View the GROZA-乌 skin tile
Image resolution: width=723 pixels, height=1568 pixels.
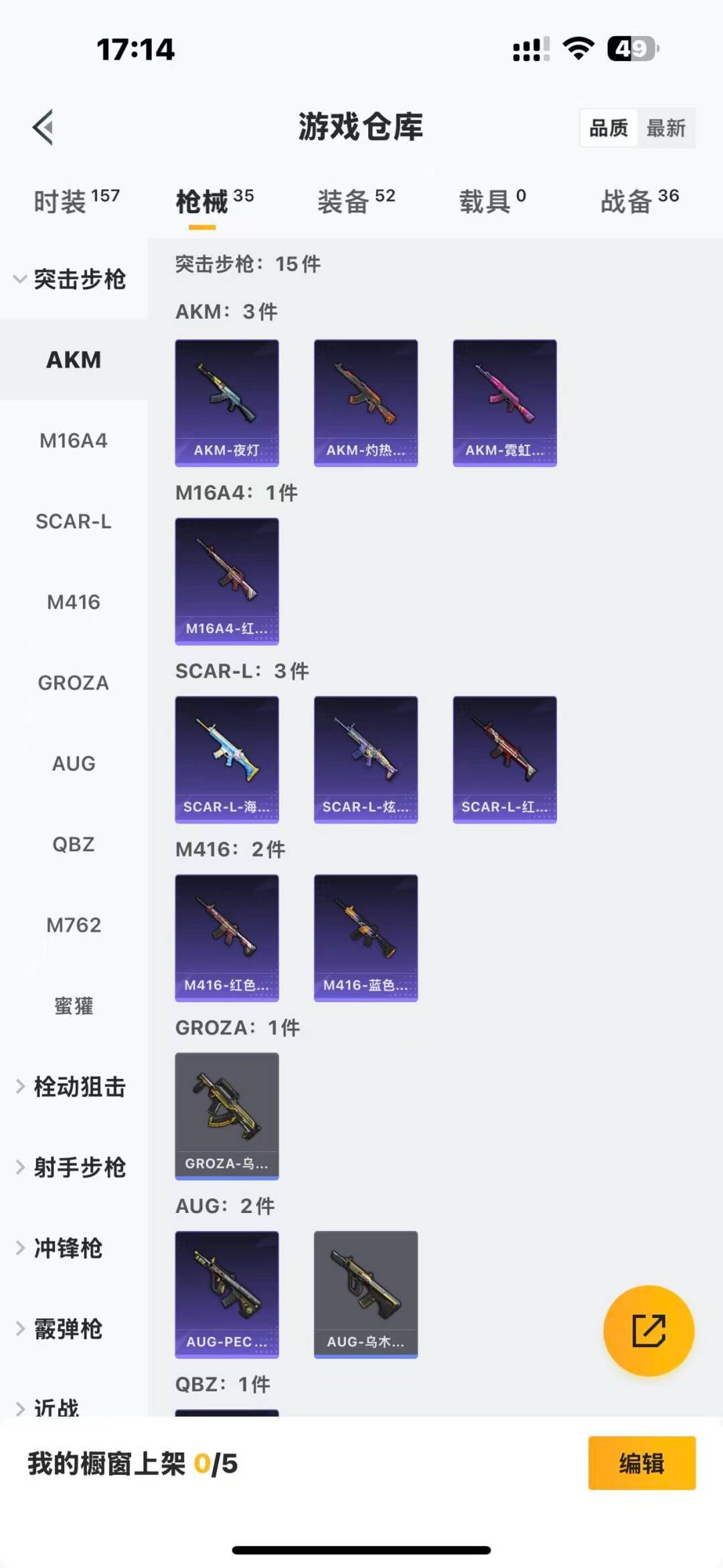pos(227,1115)
